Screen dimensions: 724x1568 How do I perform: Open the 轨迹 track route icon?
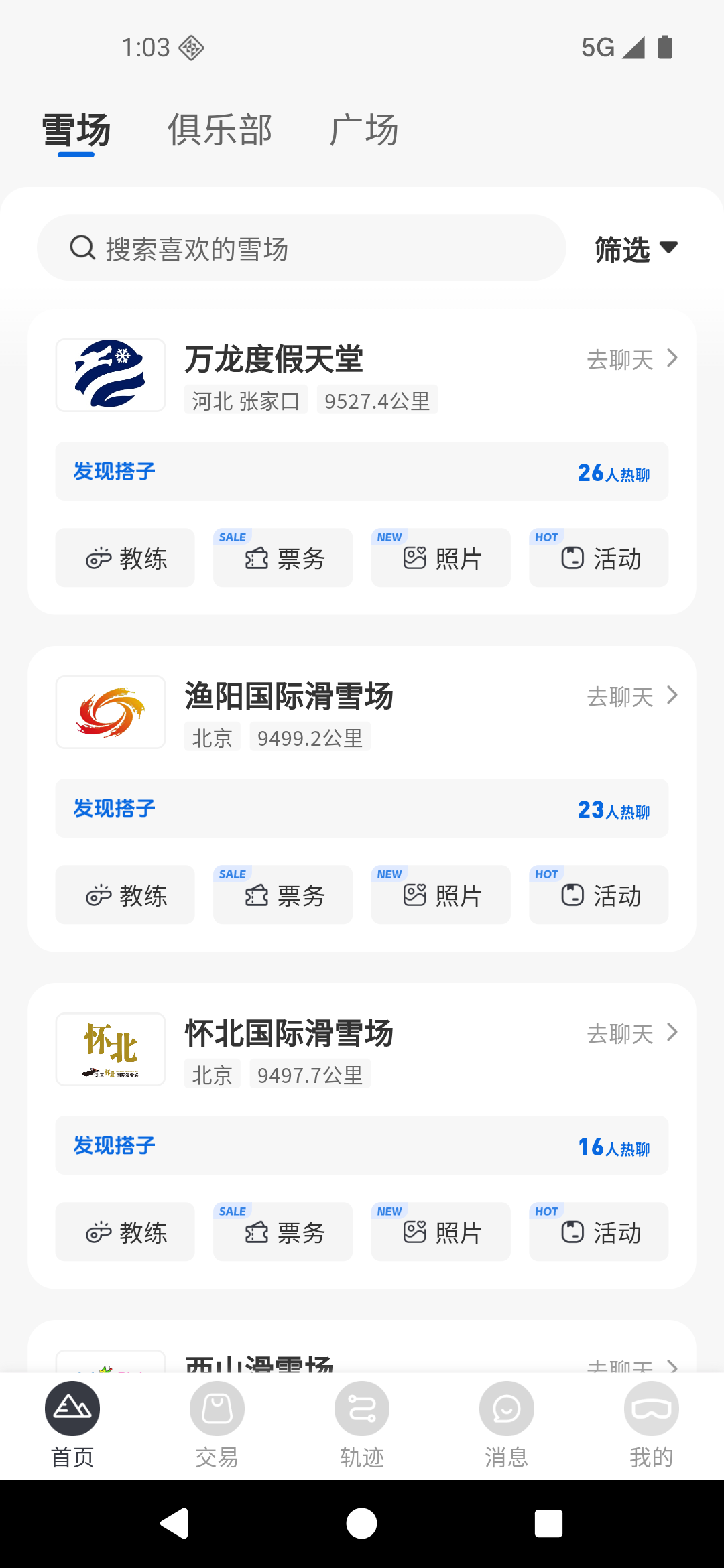coord(361,1408)
